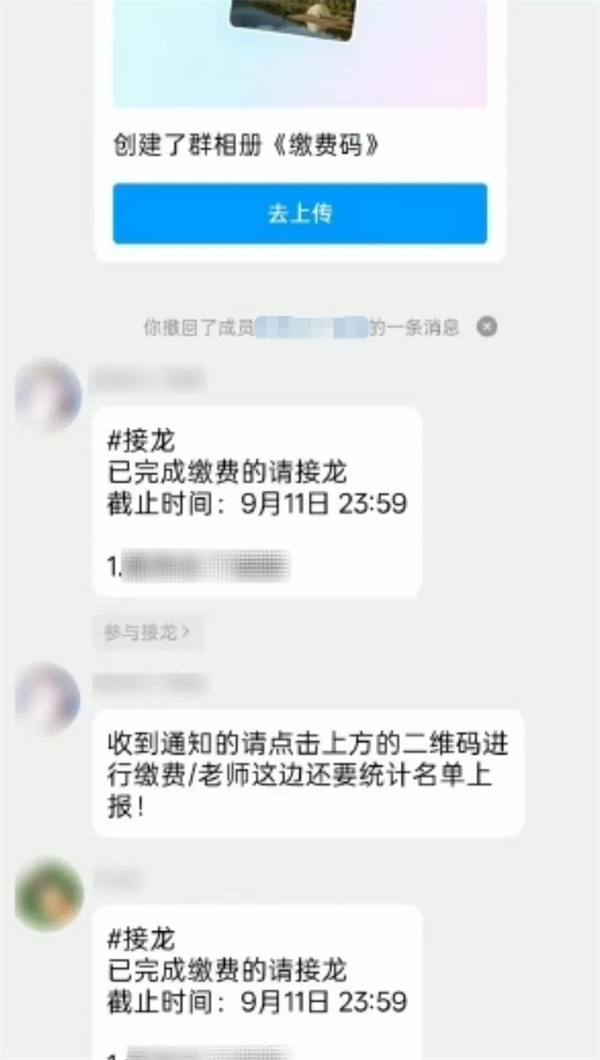Open the green avatar sender's profile
This screenshot has width=600, height=1060.
coord(48,894)
